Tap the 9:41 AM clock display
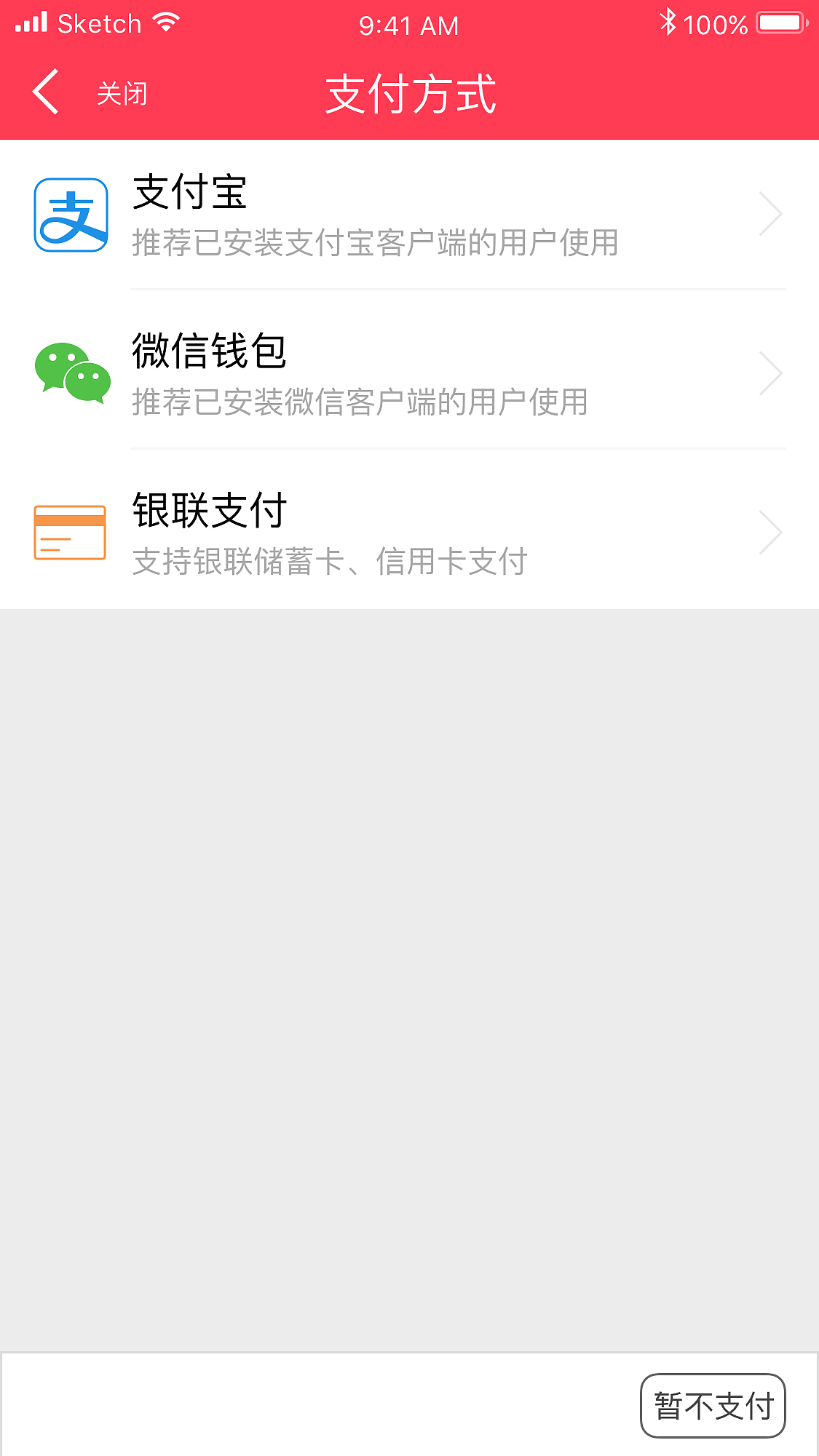819x1456 pixels. (x=408, y=25)
